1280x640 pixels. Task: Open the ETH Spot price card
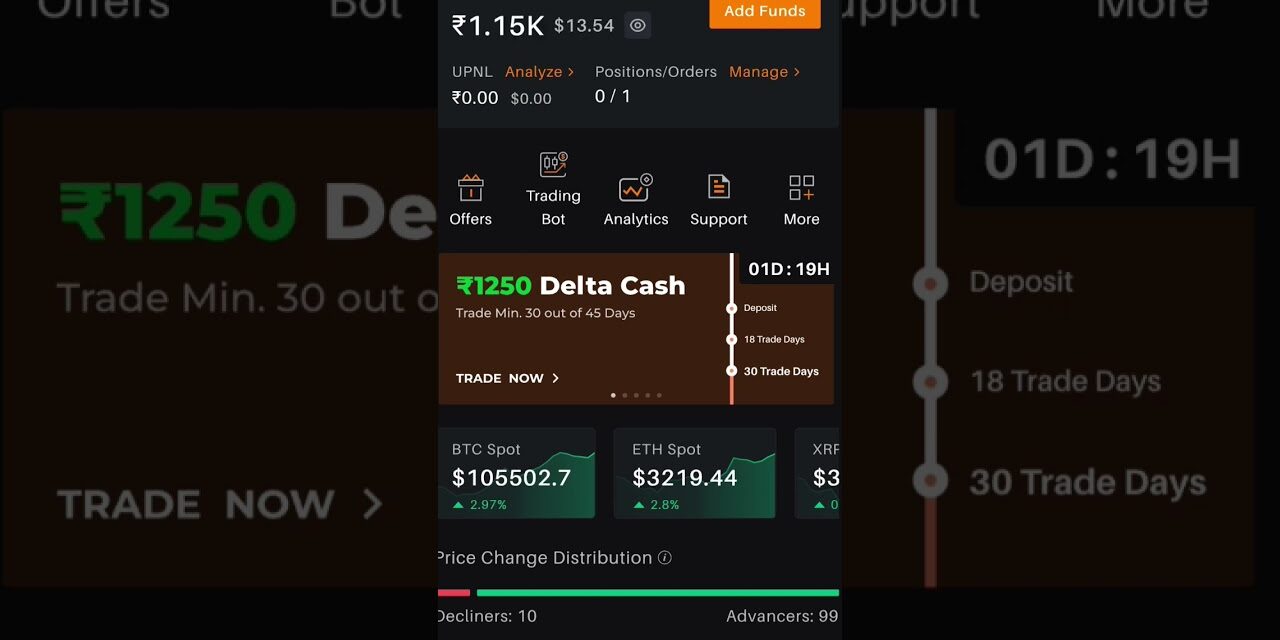point(694,474)
